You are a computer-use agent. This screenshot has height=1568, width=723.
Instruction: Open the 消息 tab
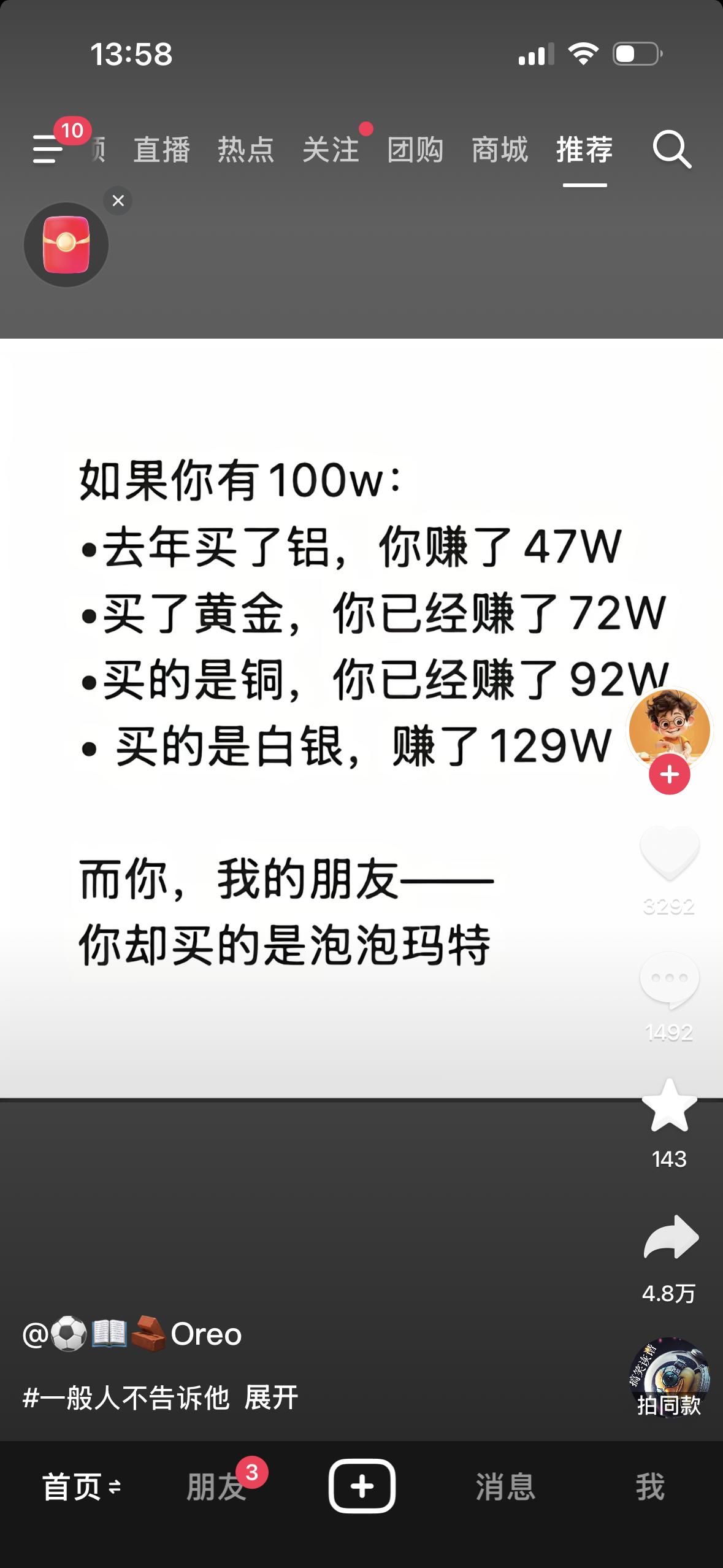[x=505, y=1487]
